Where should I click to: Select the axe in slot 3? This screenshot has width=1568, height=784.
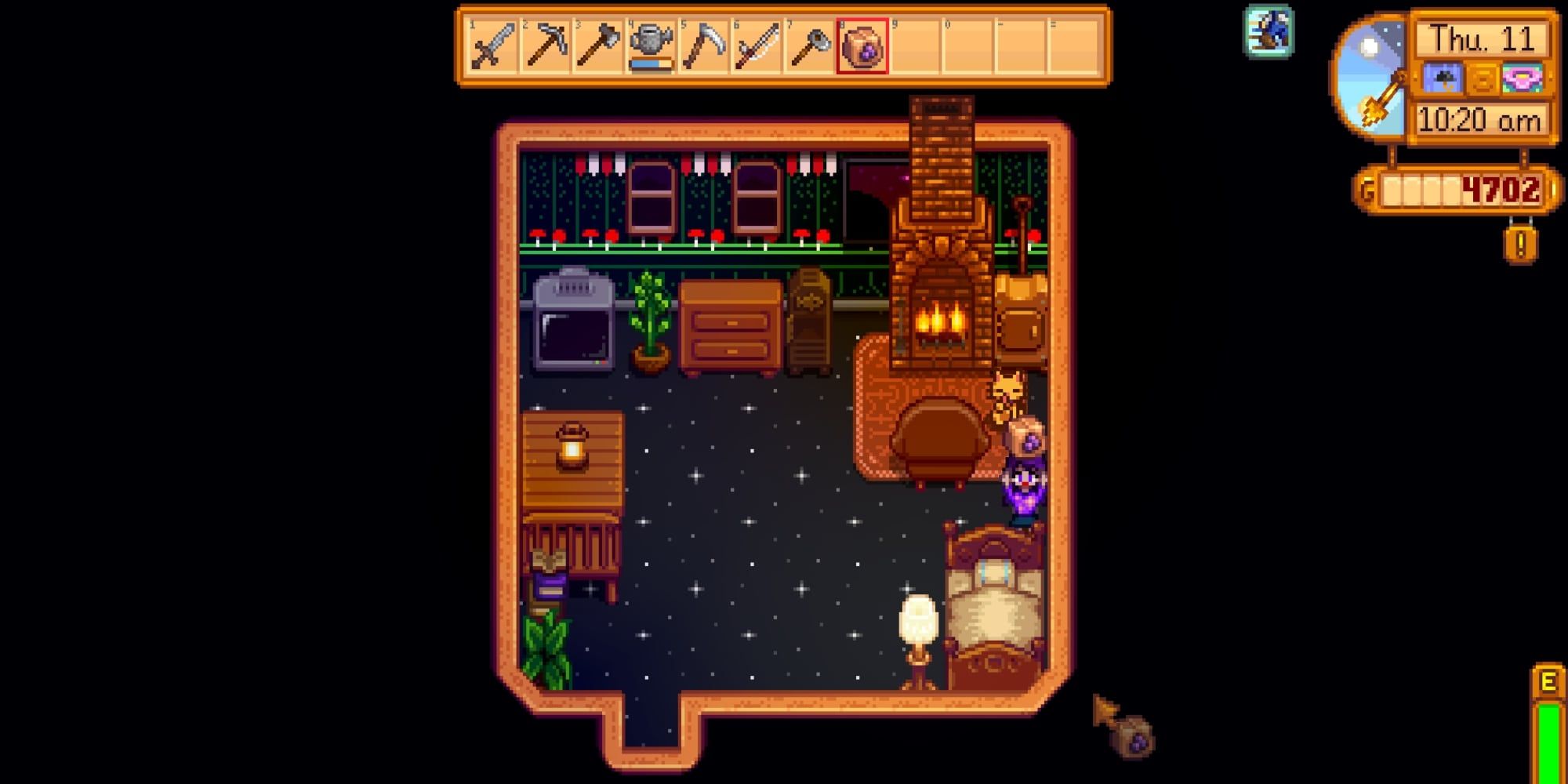point(598,46)
